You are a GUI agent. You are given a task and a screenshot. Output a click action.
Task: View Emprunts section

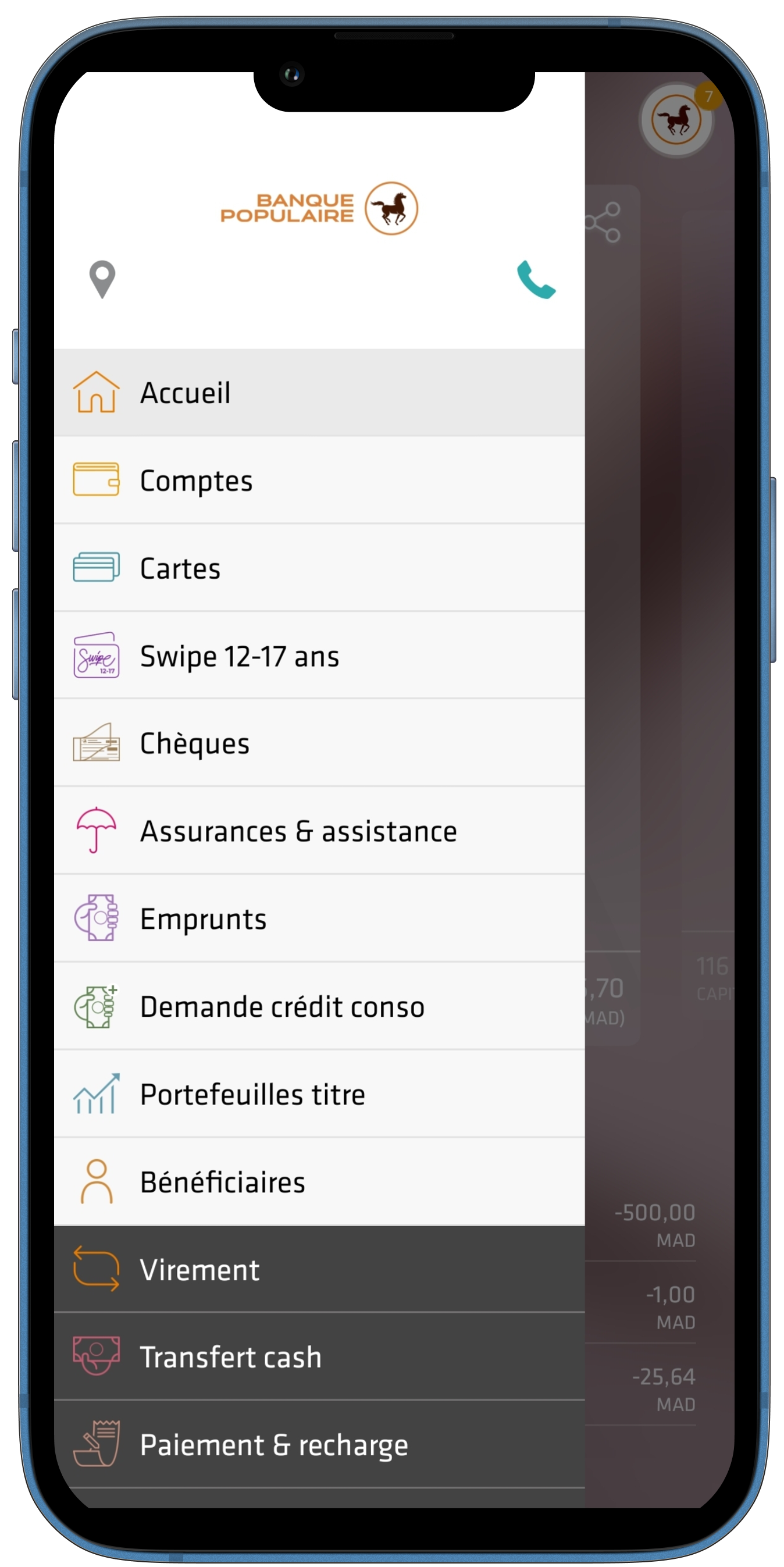click(319, 918)
